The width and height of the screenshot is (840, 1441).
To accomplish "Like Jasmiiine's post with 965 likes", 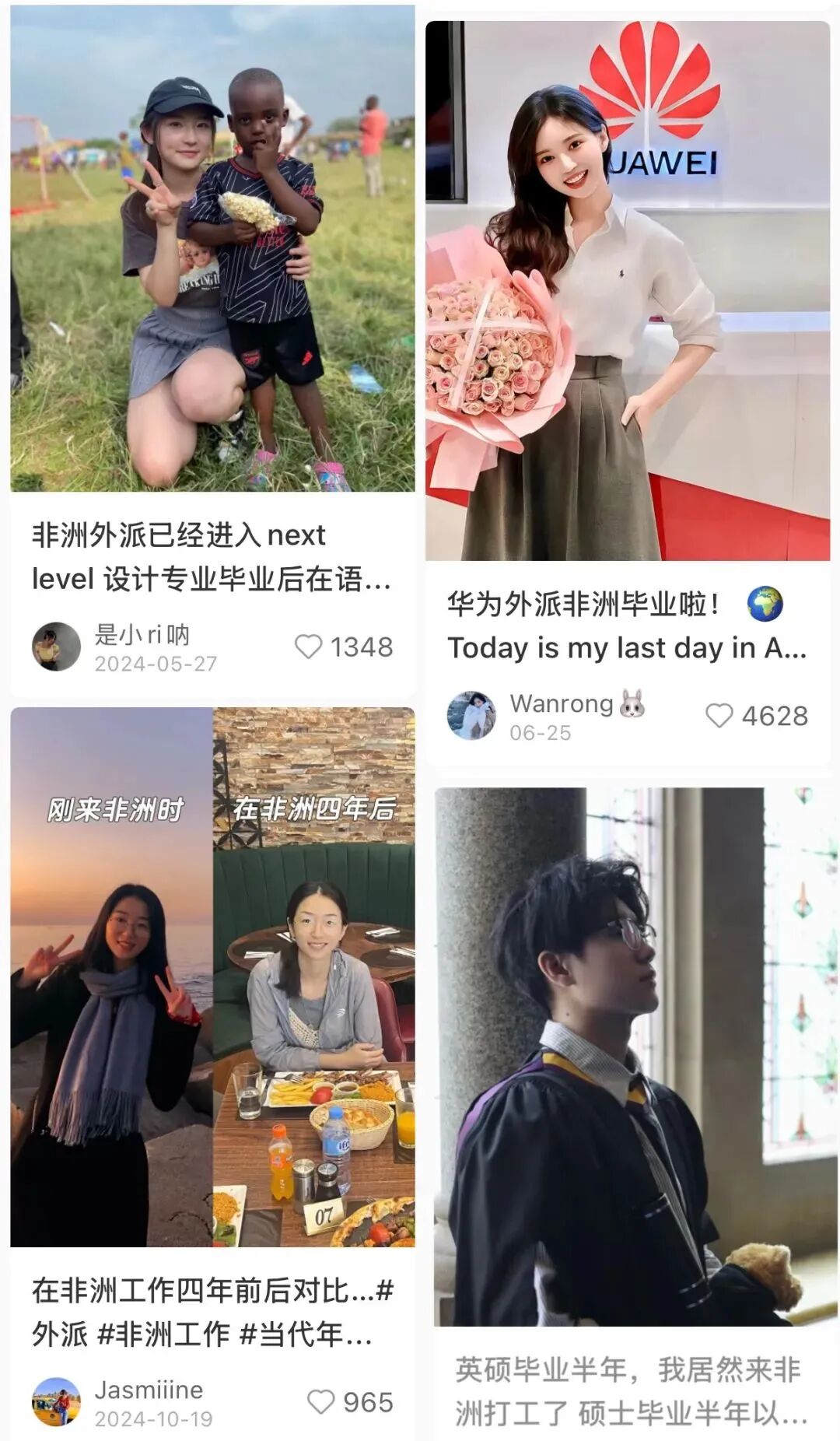I will tap(320, 1402).
